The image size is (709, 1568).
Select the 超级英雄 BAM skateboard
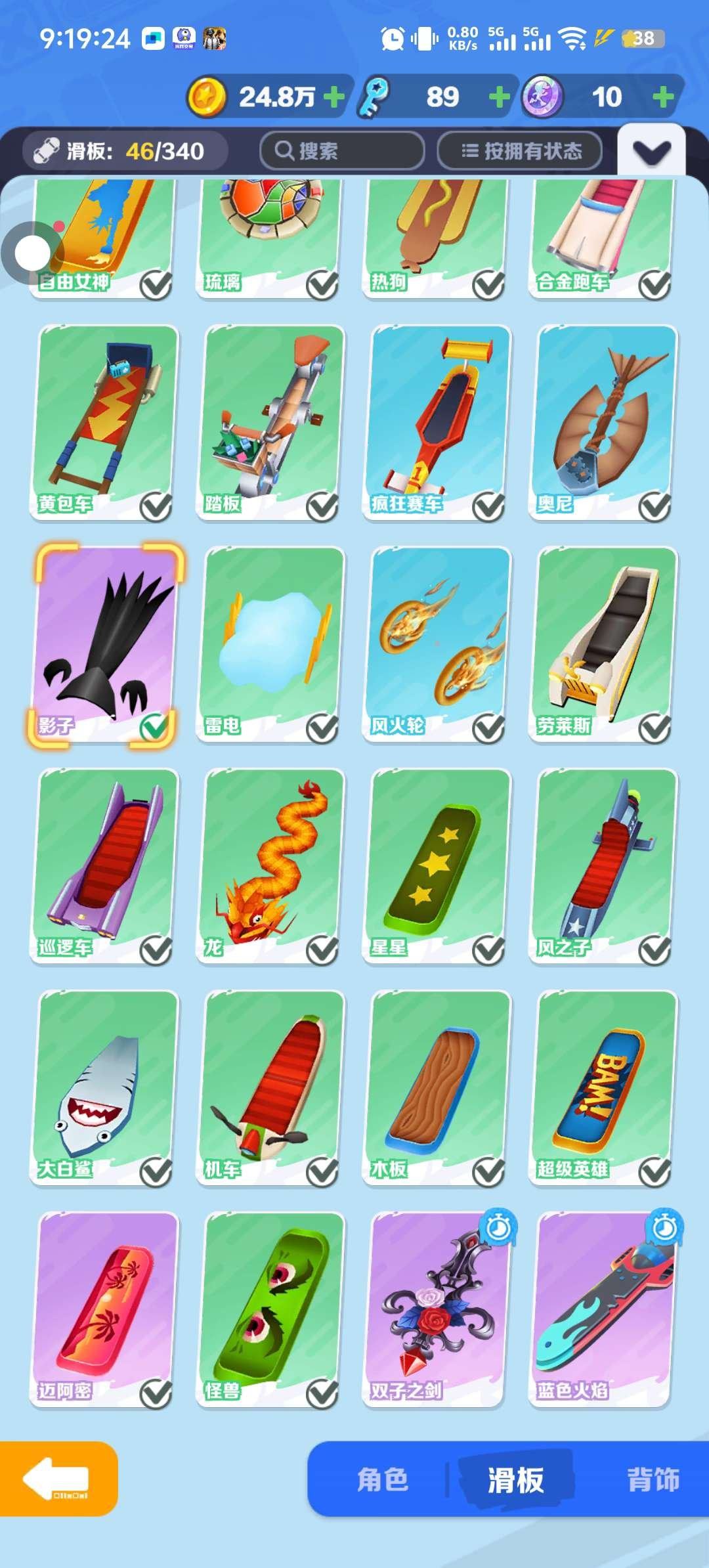pos(604,1087)
